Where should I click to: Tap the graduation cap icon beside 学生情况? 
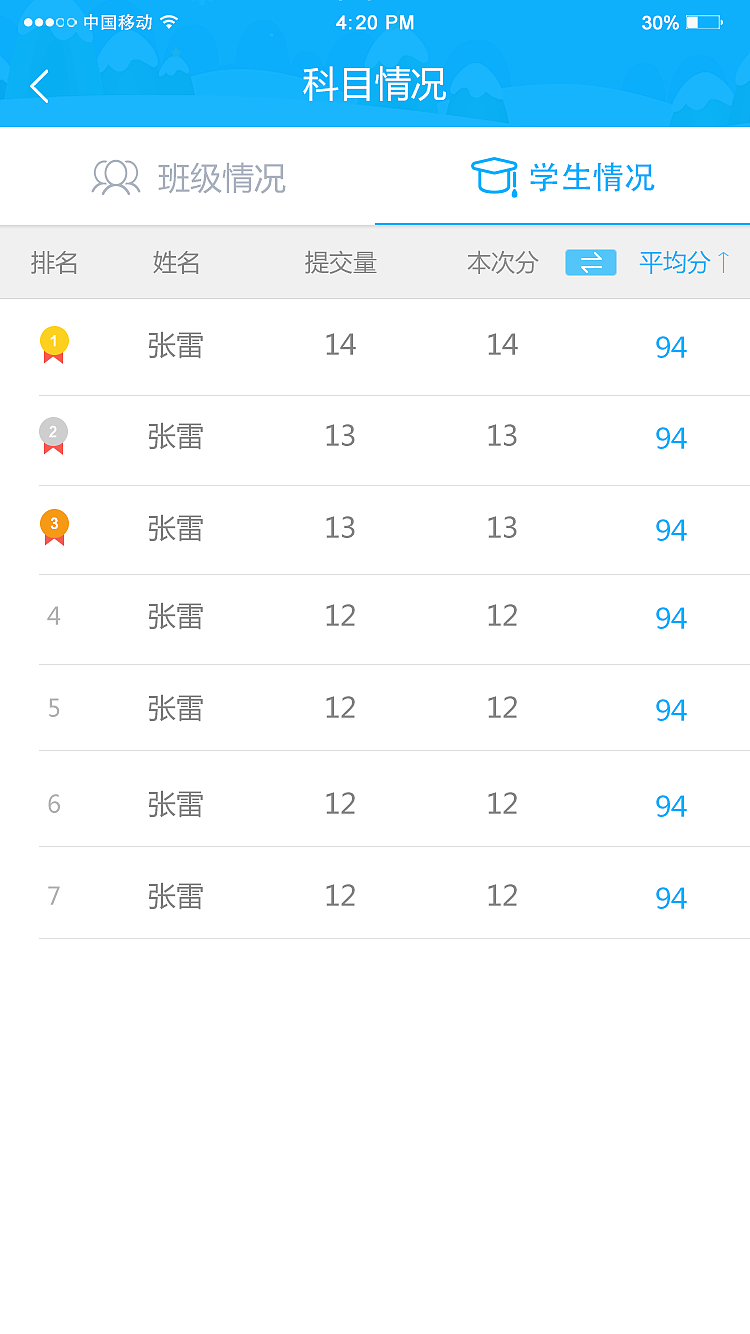click(x=492, y=176)
